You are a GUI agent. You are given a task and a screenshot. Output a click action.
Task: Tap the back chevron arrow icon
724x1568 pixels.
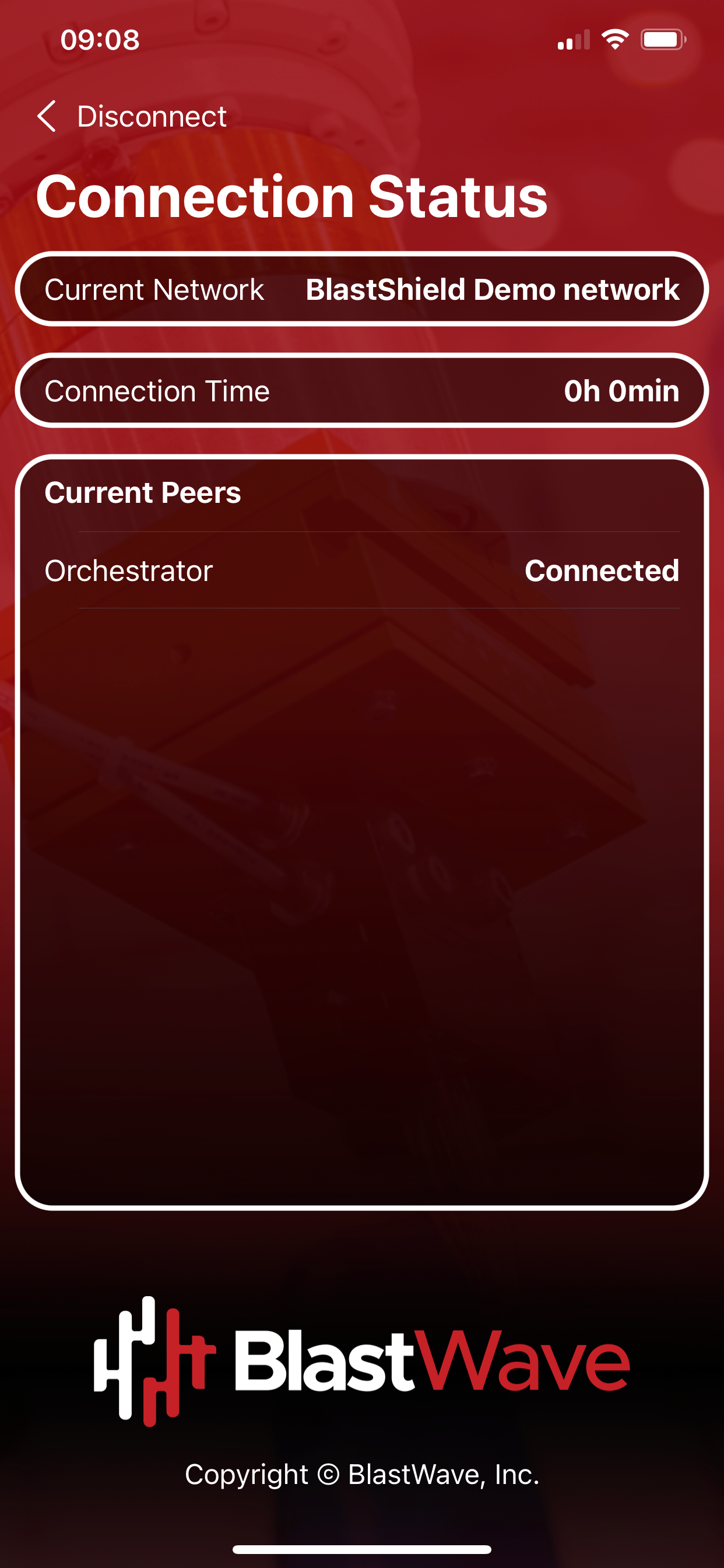tap(47, 116)
